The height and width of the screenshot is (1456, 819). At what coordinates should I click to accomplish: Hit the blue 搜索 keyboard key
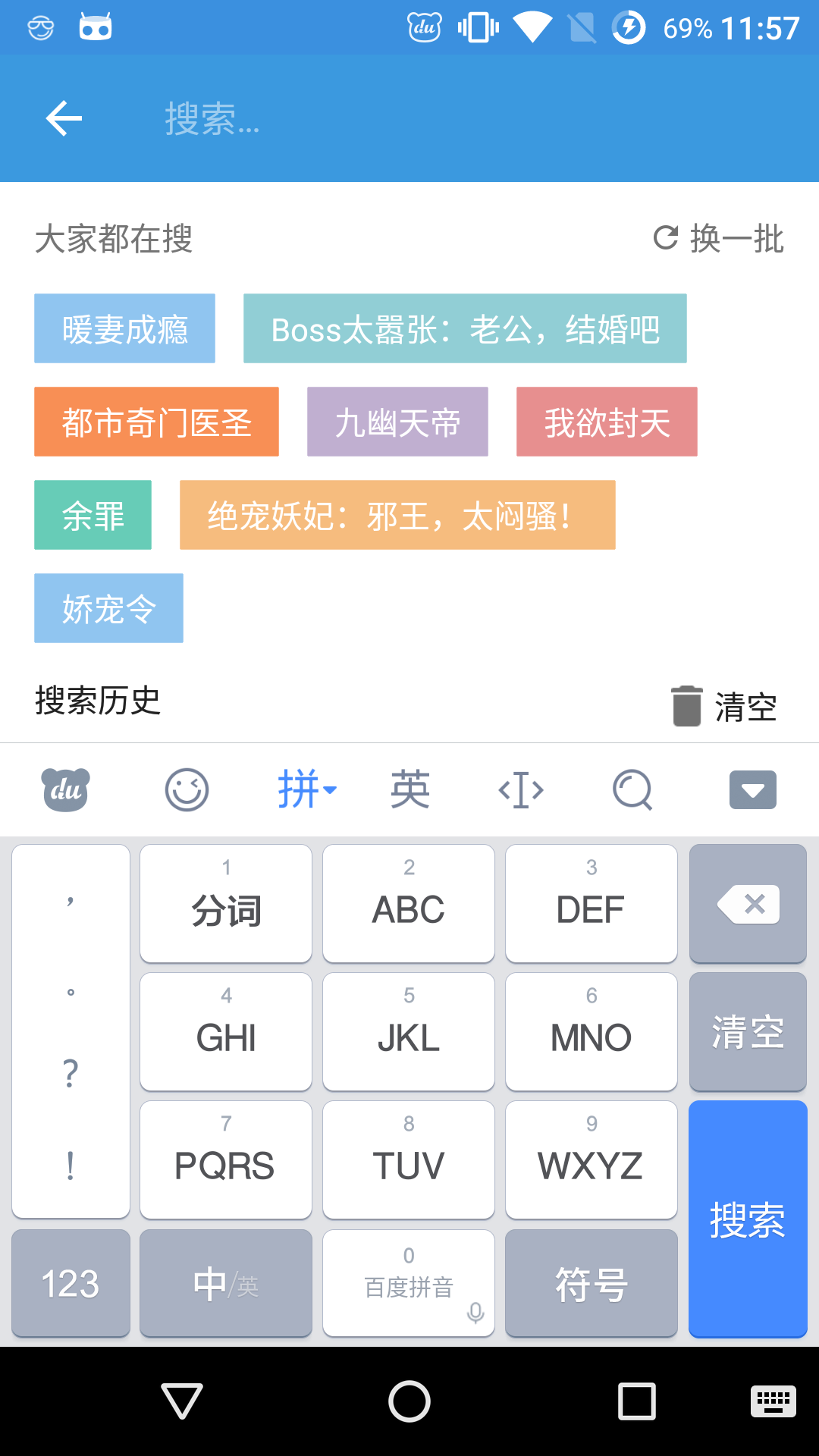click(x=748, y=1219)
